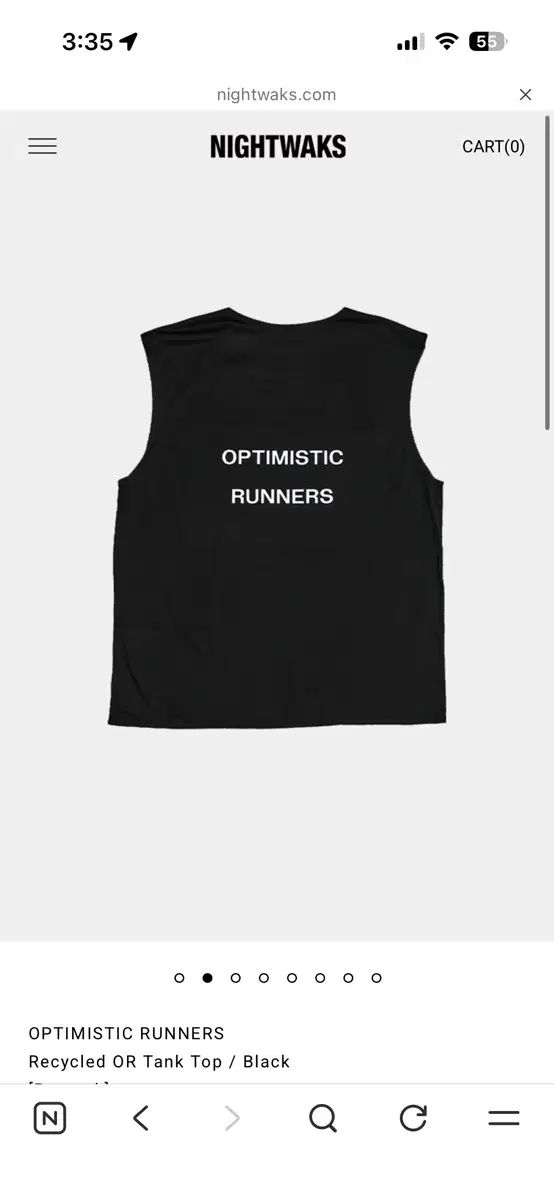Go back to previous page
554x1200 pixels.
[x=141, y=1118]
